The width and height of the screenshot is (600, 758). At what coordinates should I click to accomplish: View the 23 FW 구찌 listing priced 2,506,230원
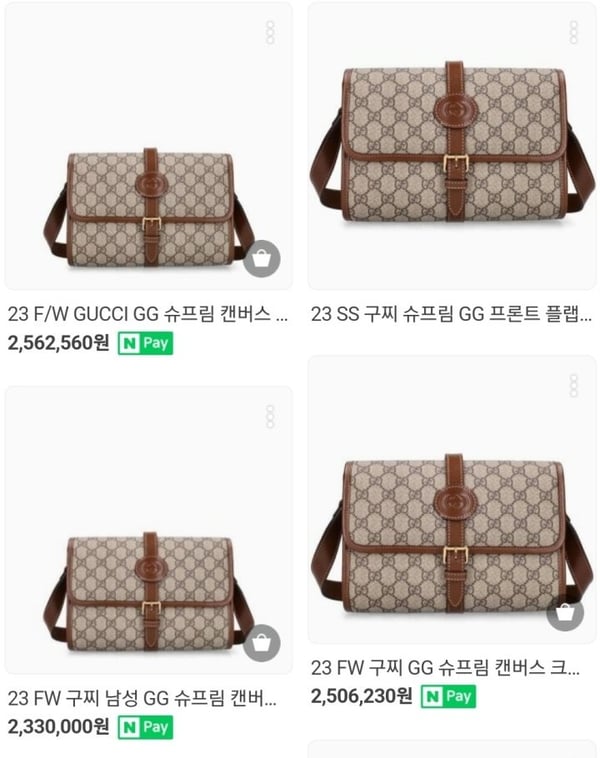pos(445,667)
